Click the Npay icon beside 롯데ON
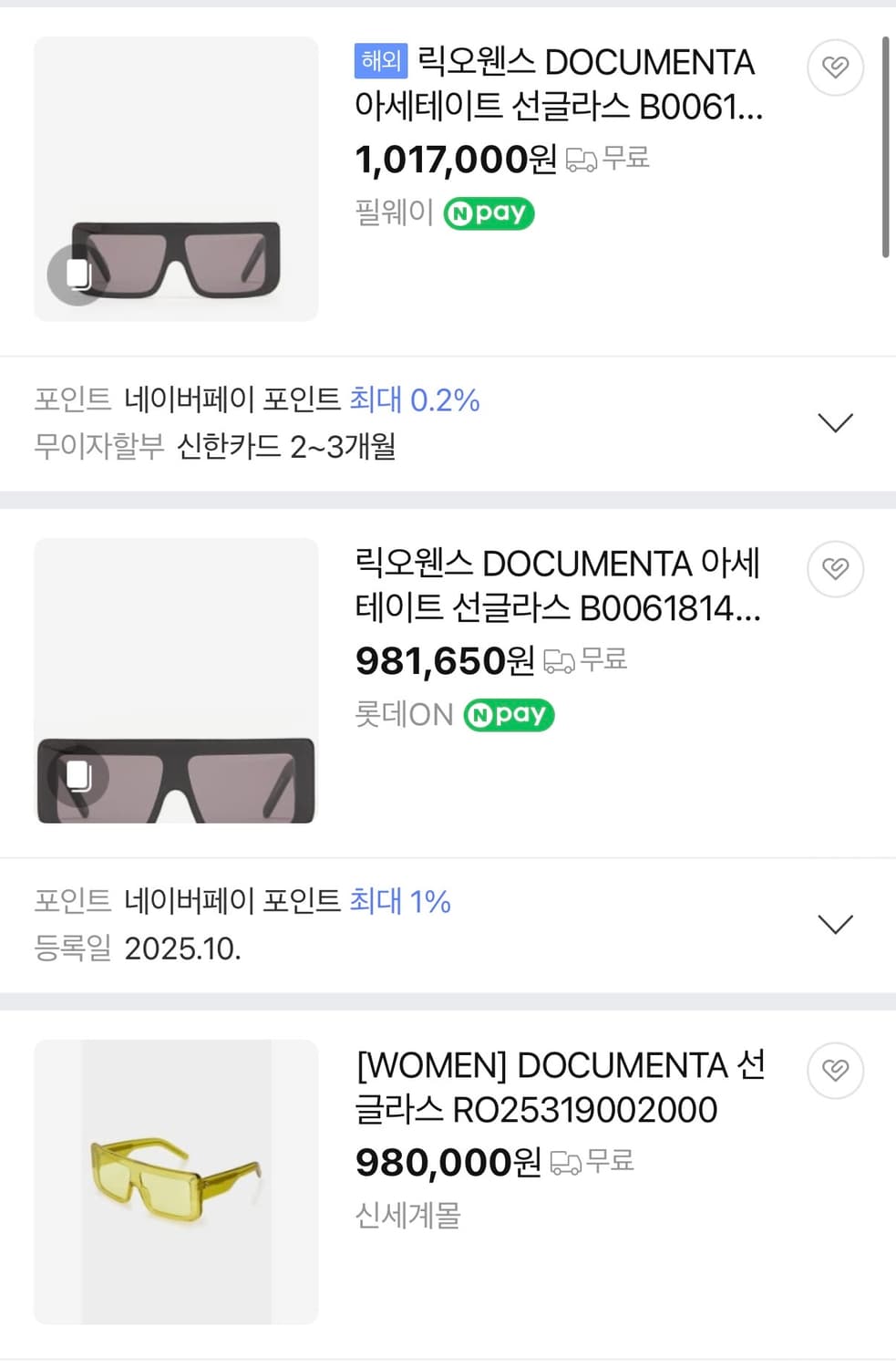Viewport: 896px width, 1368px height. 510,714
